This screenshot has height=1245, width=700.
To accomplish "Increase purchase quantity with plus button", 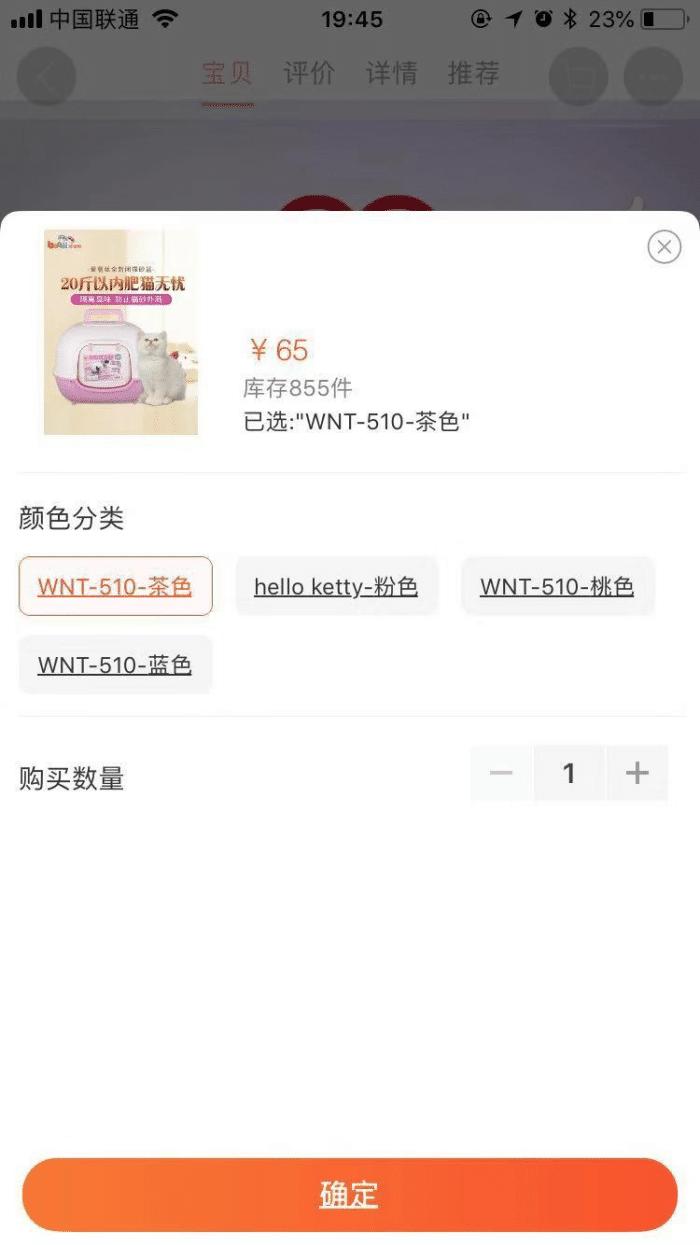I will (637, 773).
